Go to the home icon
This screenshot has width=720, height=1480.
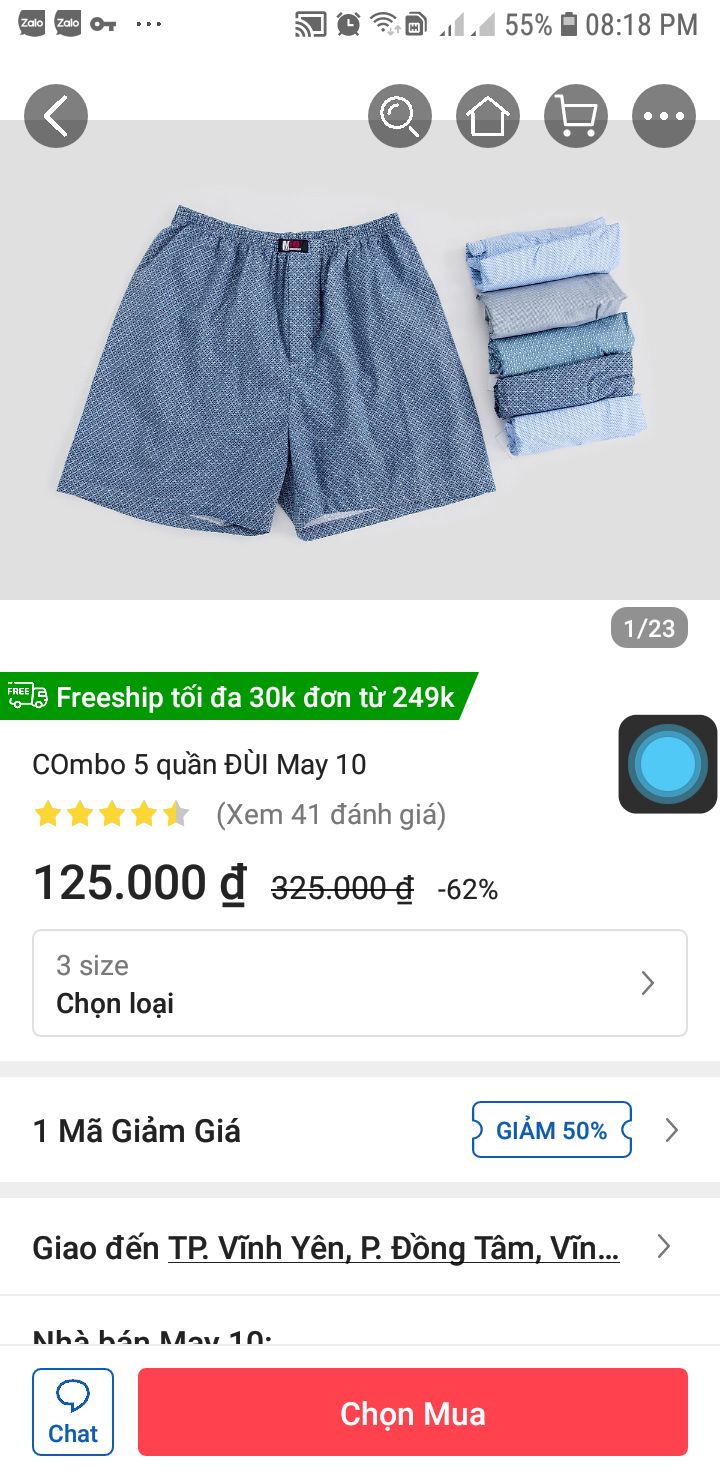(487, 115)
